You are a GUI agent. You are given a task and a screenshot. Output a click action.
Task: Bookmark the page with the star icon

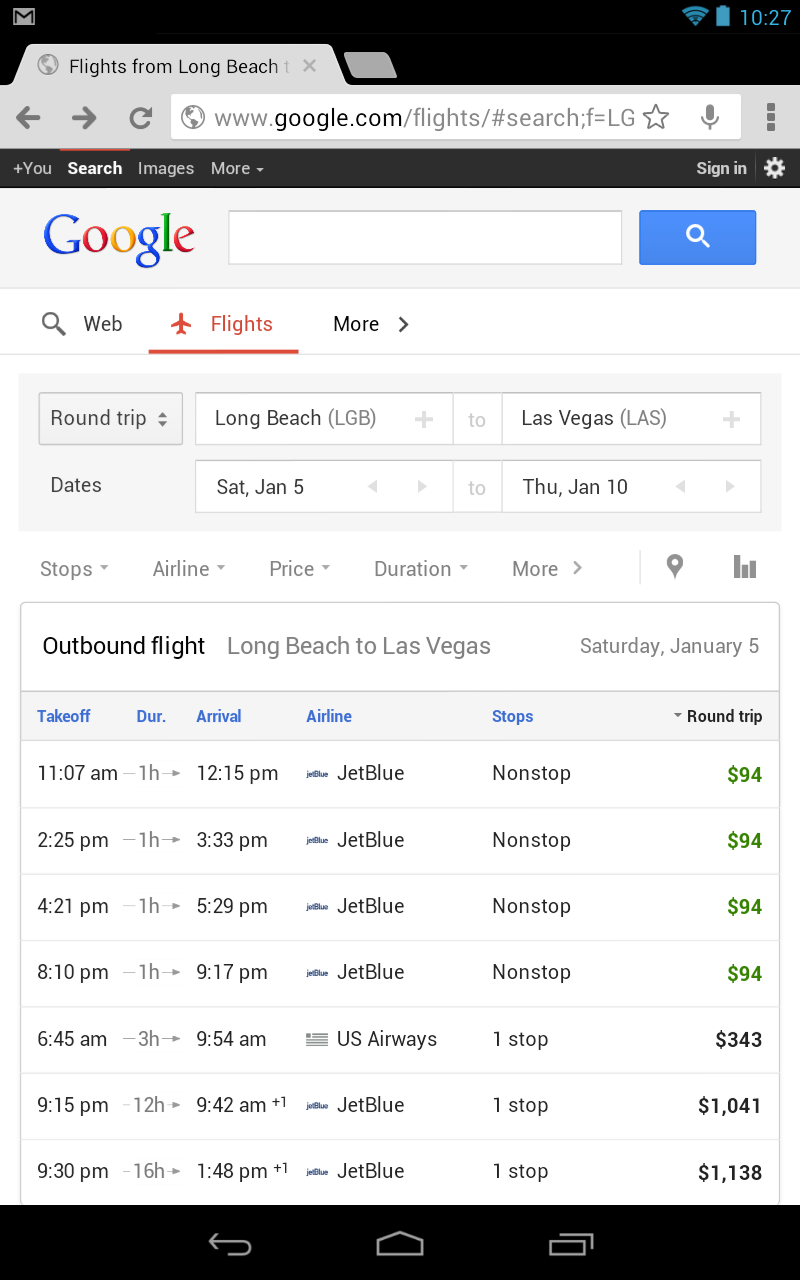(656, 117)
